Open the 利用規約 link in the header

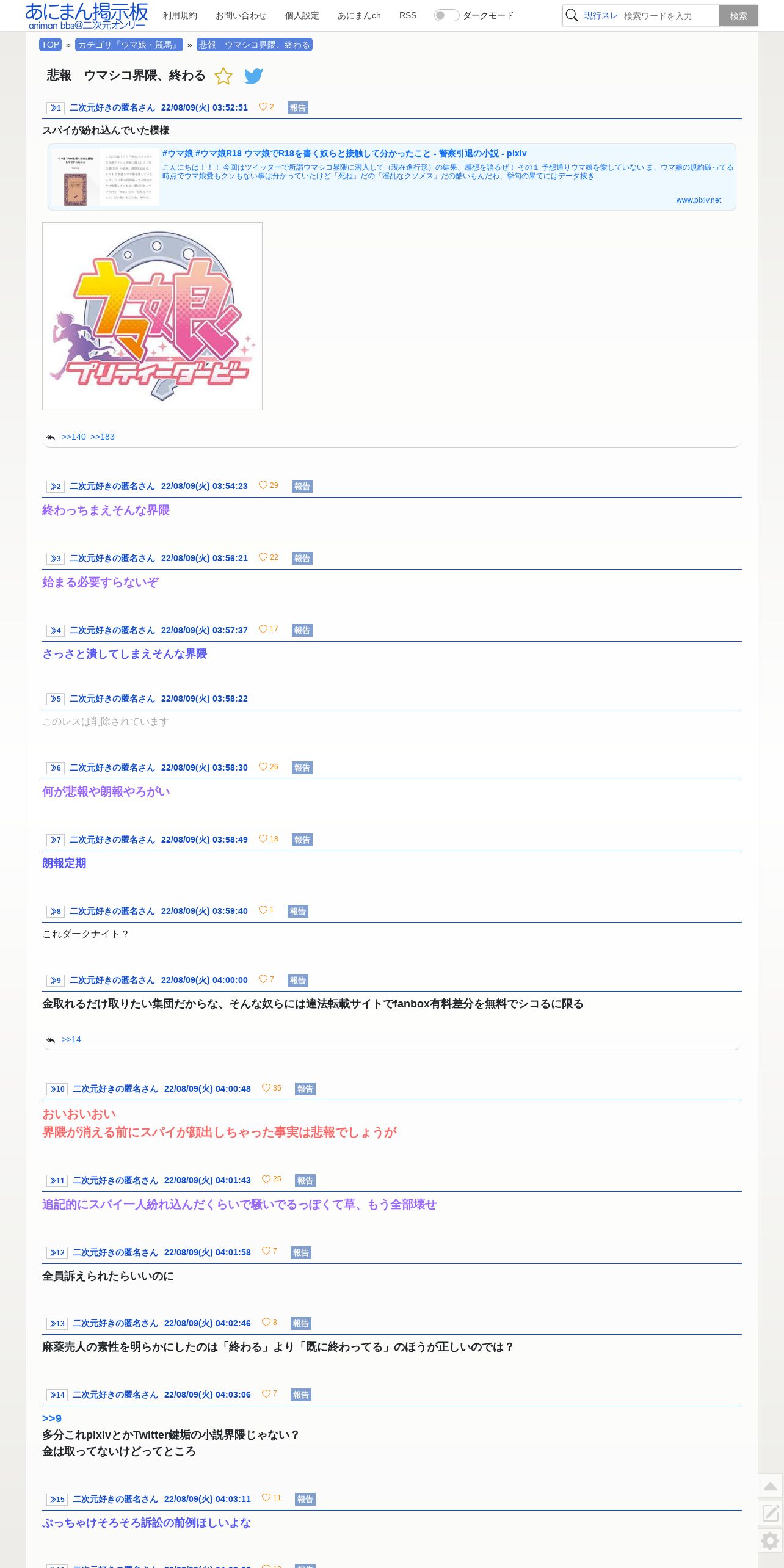[180, 15]
